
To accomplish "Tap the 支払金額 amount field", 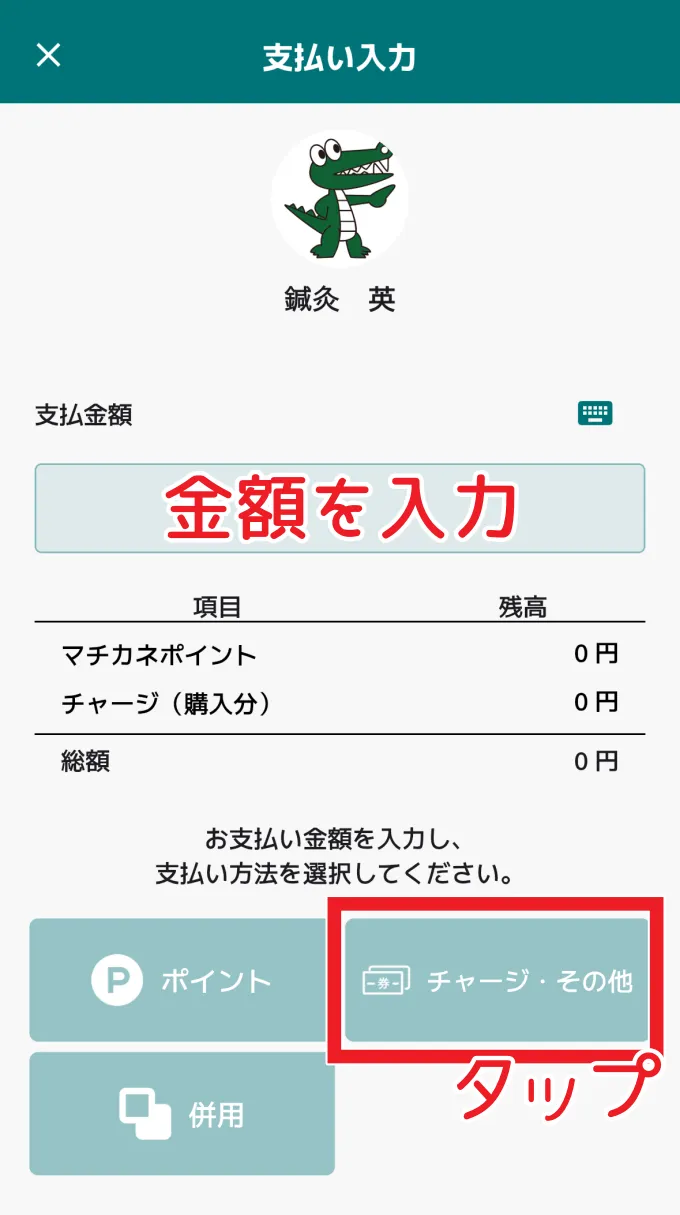I will click(x=340, y=508).
